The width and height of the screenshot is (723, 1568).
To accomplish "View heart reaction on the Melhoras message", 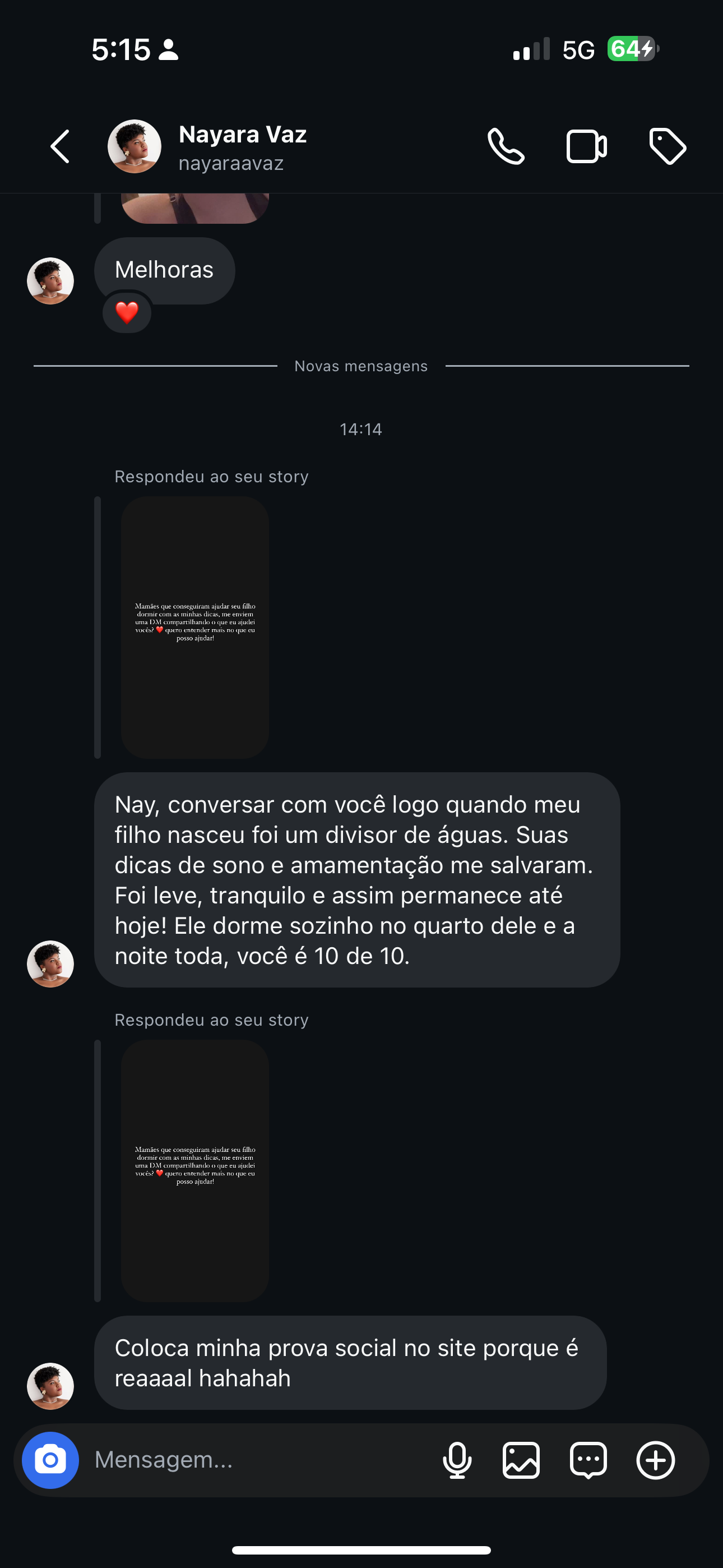I will point(127,313).
